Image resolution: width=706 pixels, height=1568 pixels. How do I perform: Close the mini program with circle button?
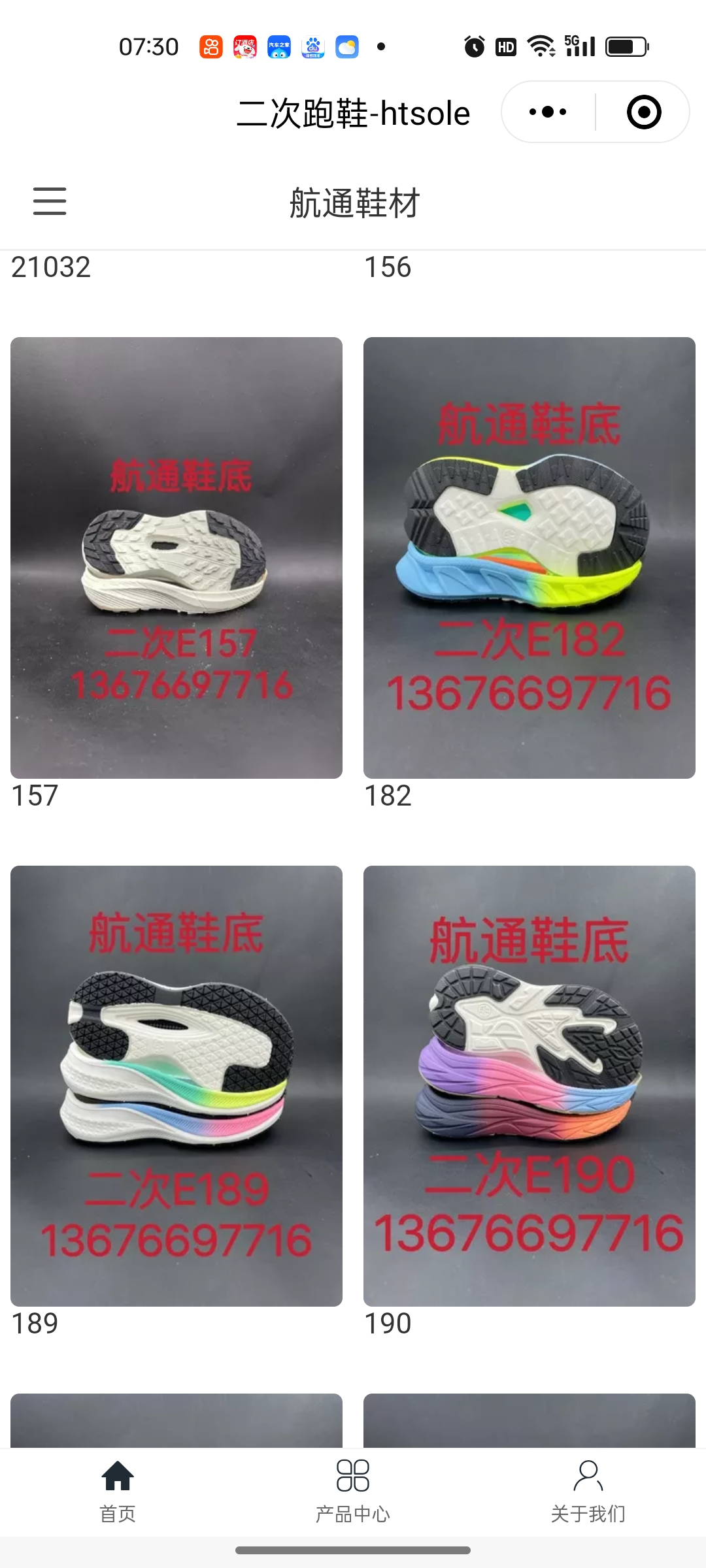coord(644,112)
